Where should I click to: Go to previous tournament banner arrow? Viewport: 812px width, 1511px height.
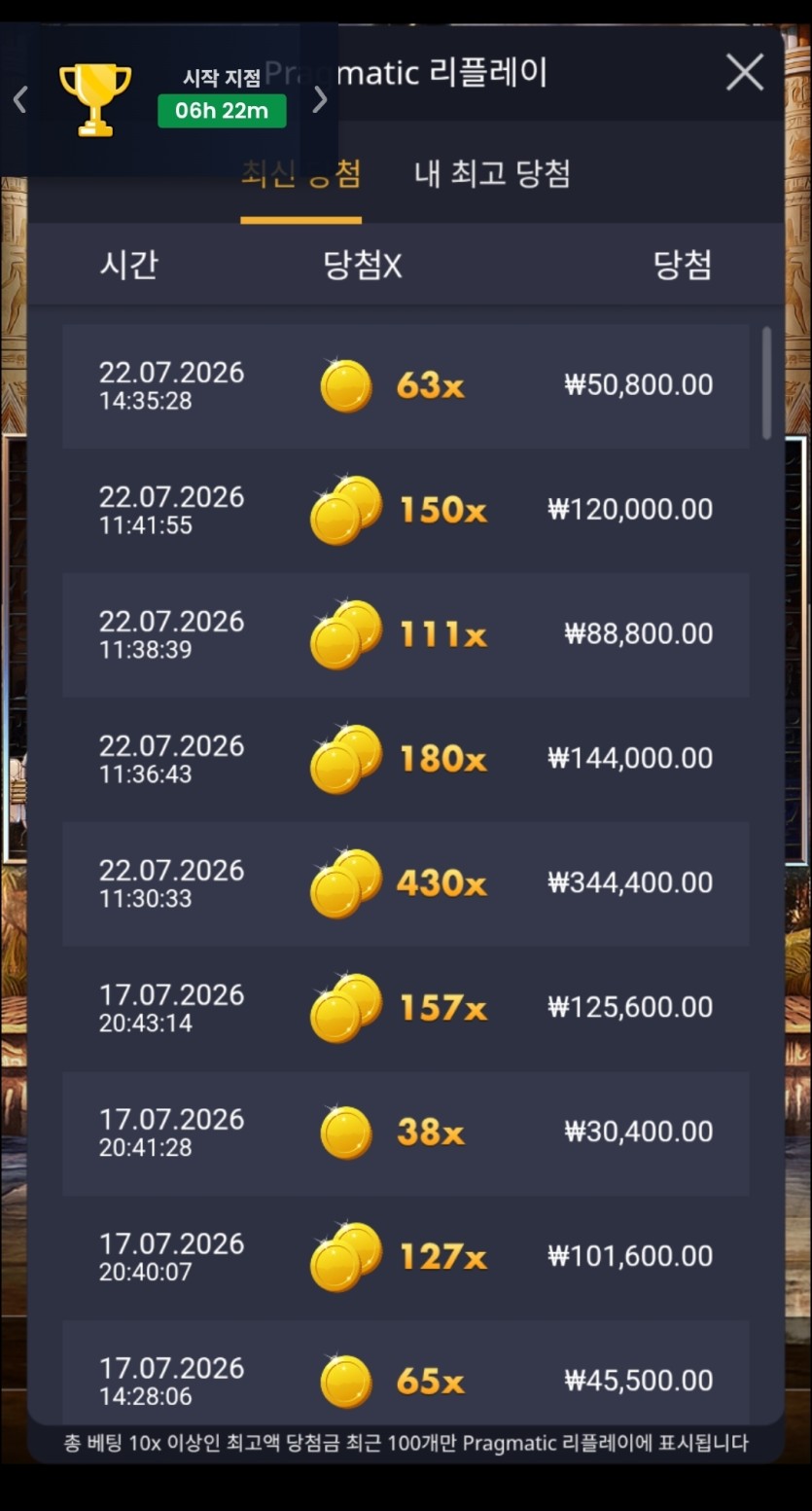click(20, 99)
